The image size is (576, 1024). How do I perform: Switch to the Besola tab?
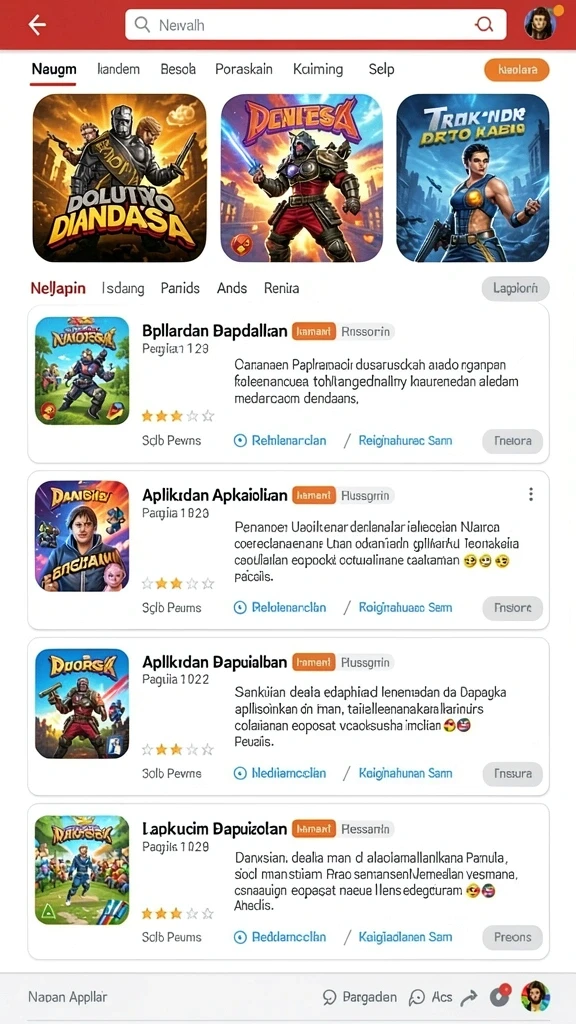[x=178, y=69]
